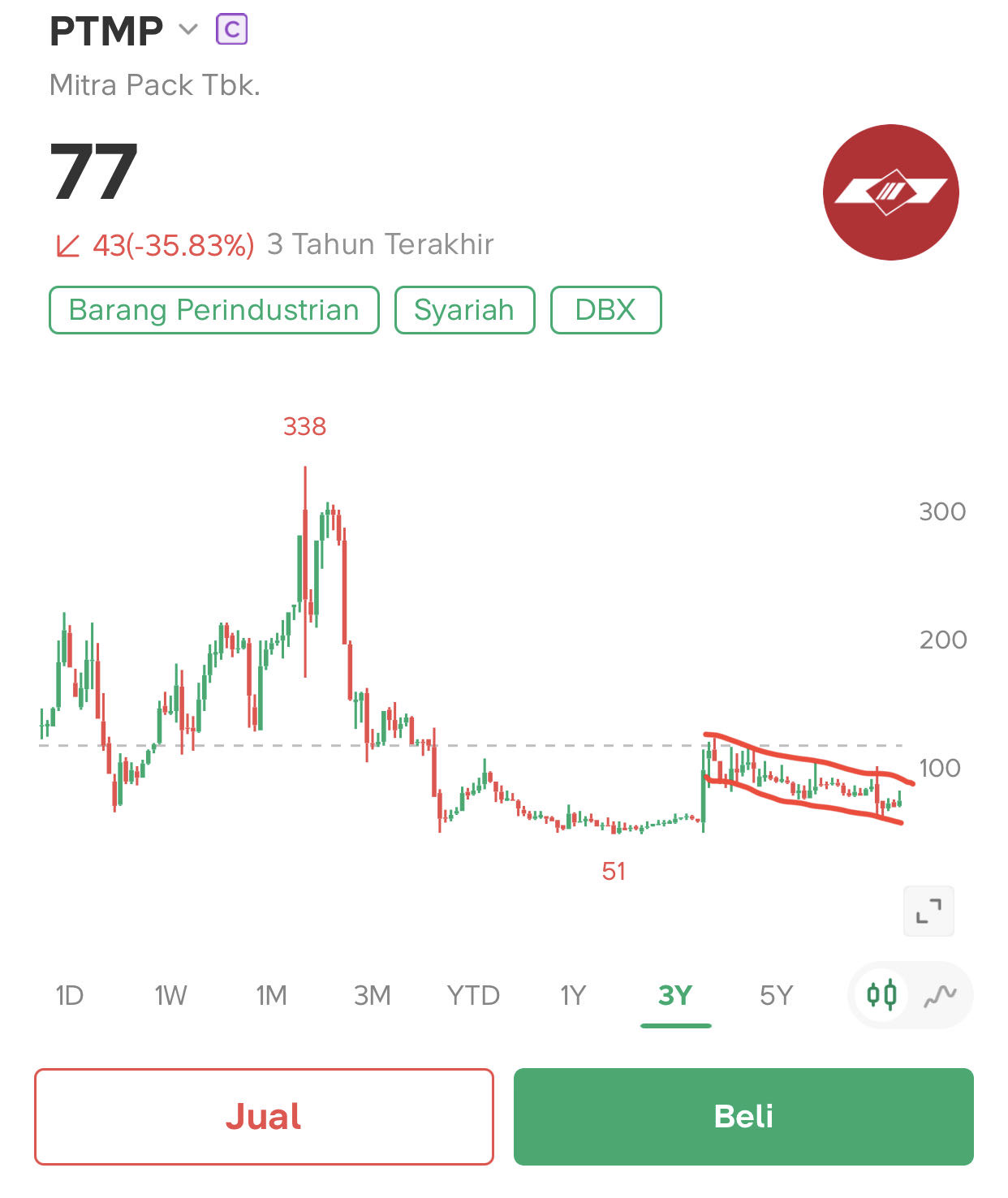Switch to the line chart mode
This screenshot has width=1008, height=1198.
click(x=940, y=995)
